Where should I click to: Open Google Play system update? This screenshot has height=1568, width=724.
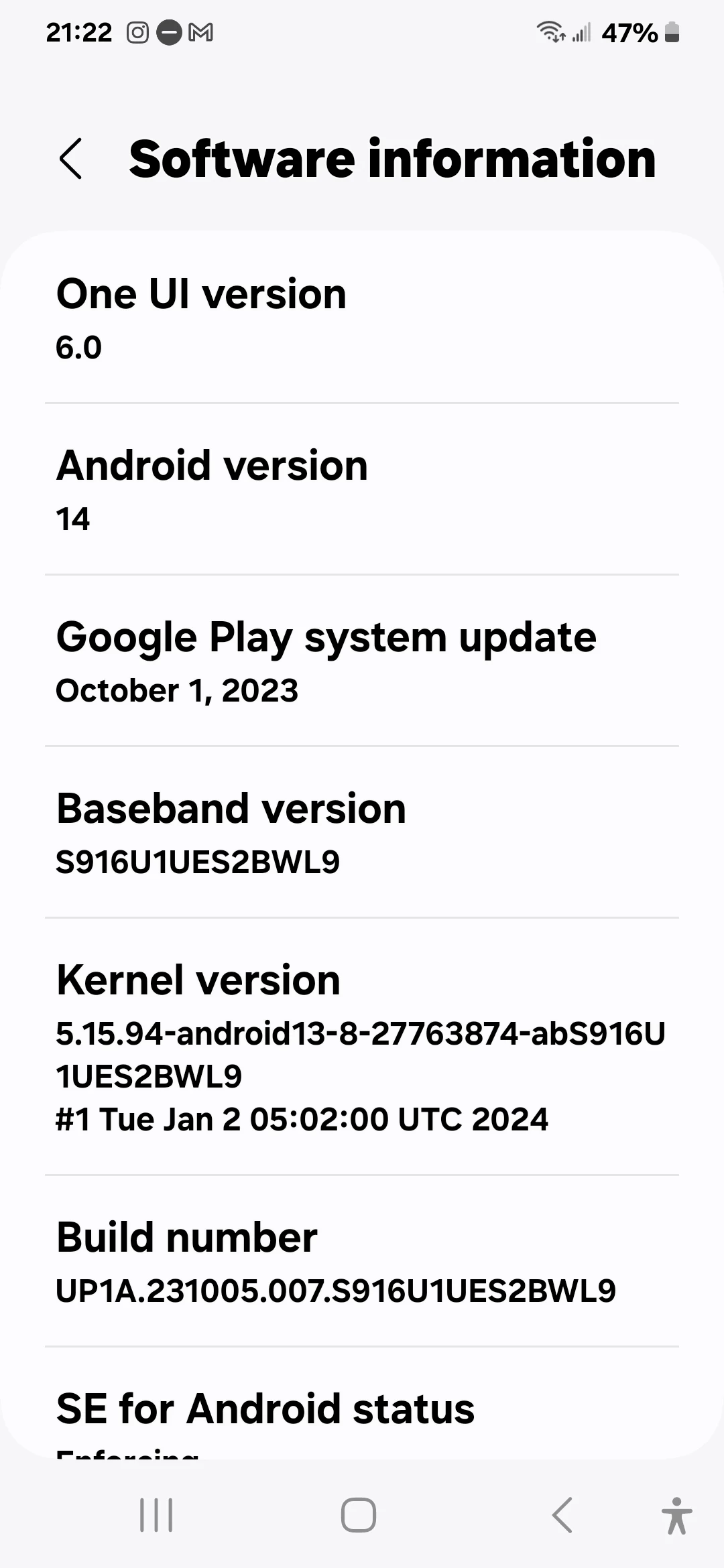pyautogui.click(x=362, y=661)
